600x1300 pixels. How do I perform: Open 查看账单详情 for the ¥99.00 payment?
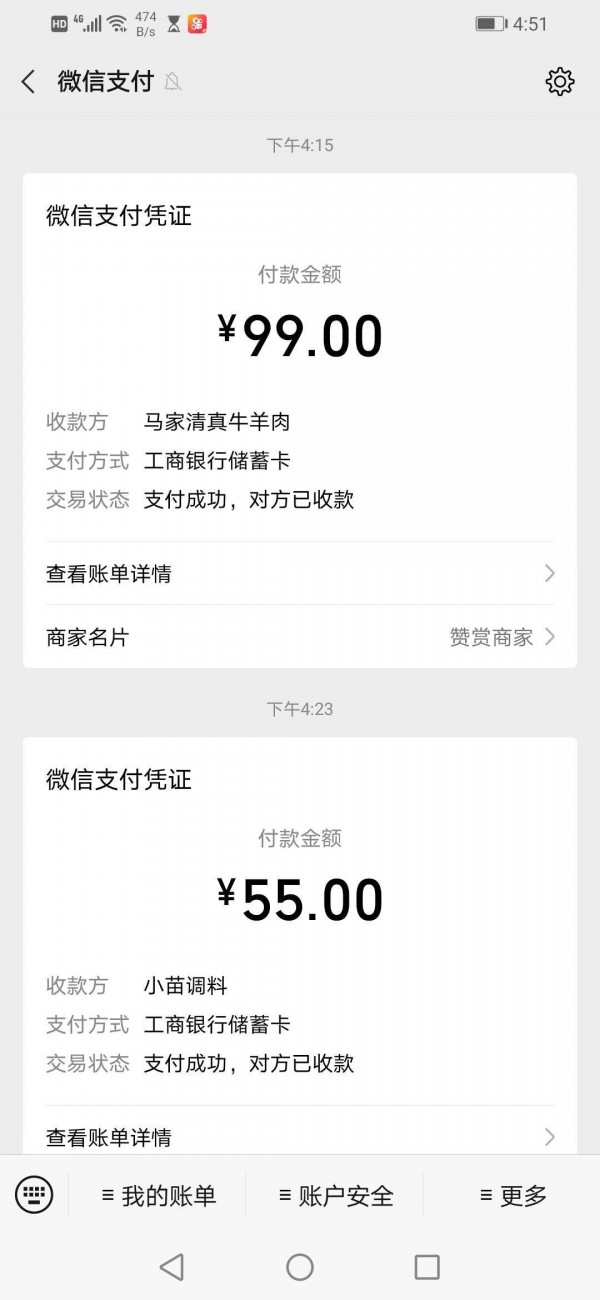[x=300, y=573]
